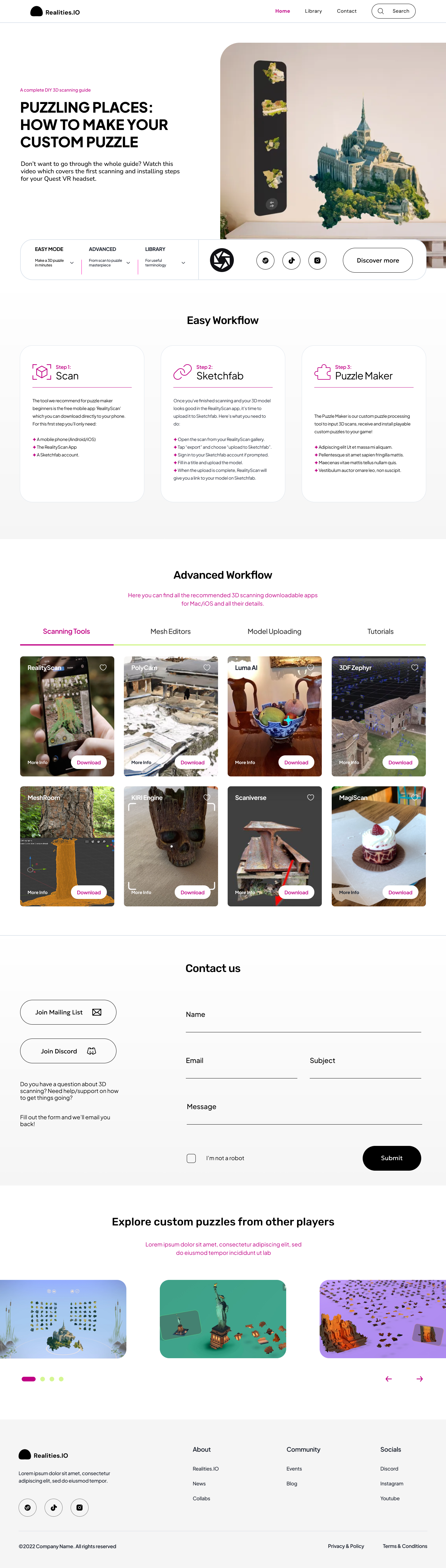This screenshot has width=446, height=1568.
Task: Open the Search box in header
Action: (x=393, y=11)
